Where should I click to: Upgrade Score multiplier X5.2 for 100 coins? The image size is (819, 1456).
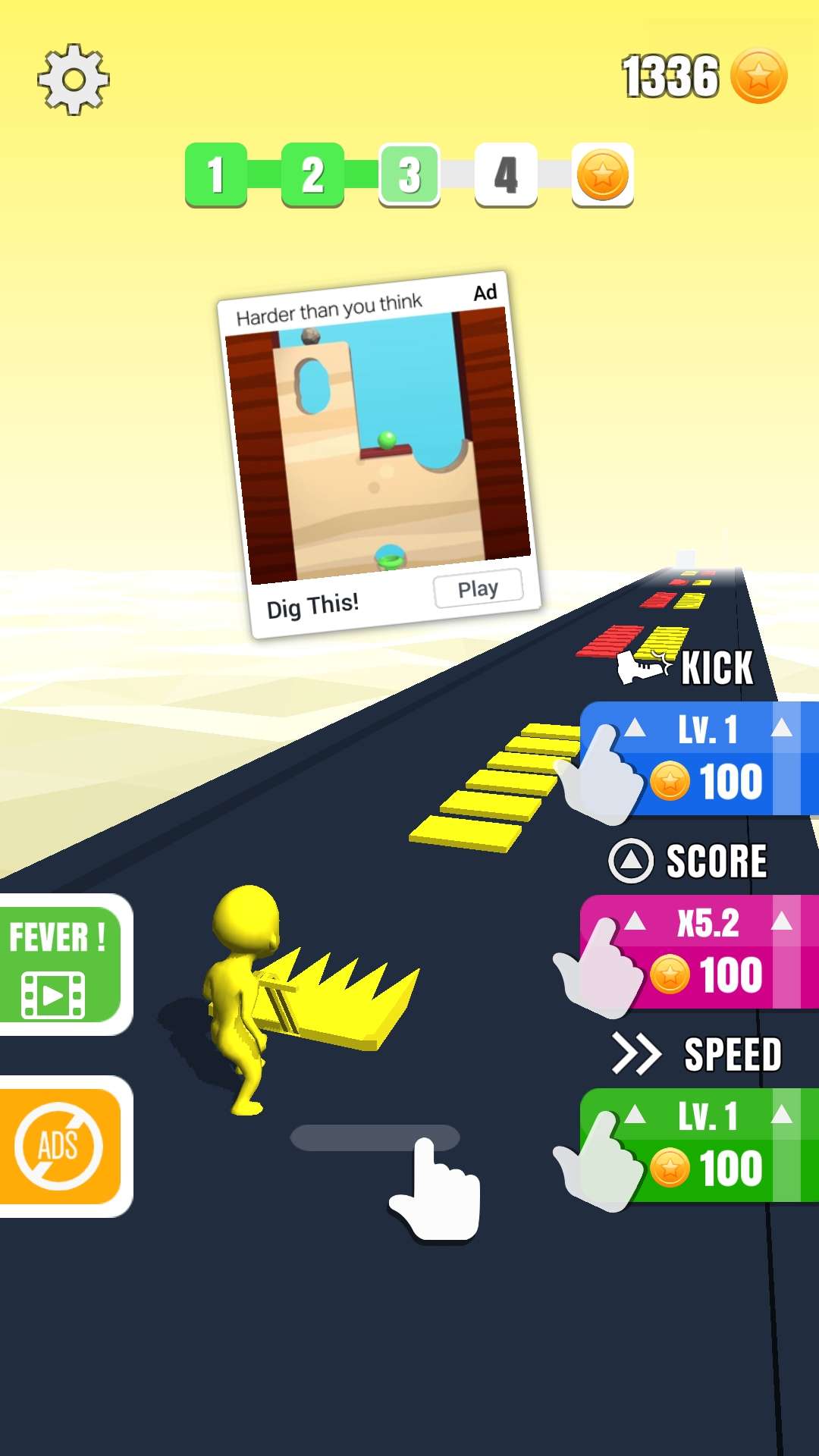pyautogui.click(x=699, y=952)
